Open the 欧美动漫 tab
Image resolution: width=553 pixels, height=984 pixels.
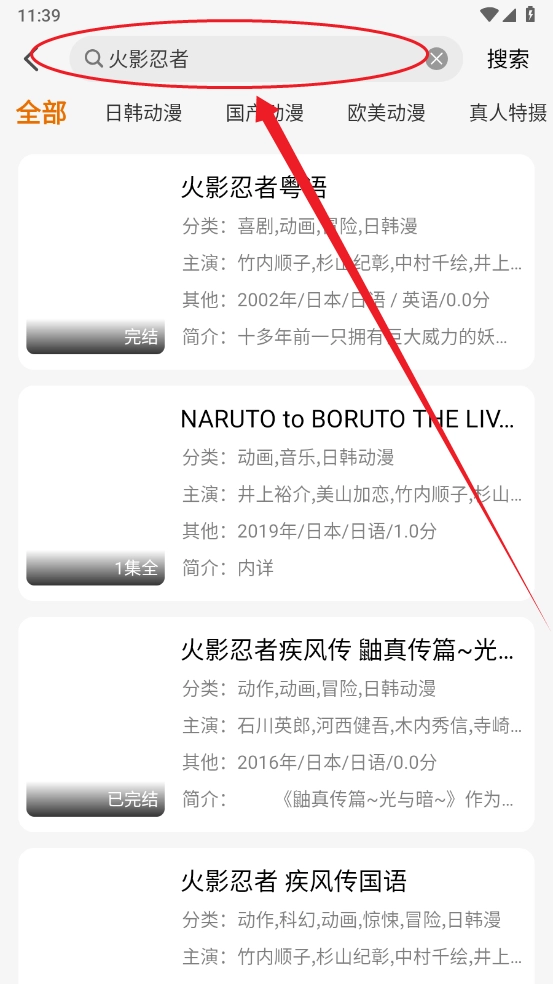386,113
